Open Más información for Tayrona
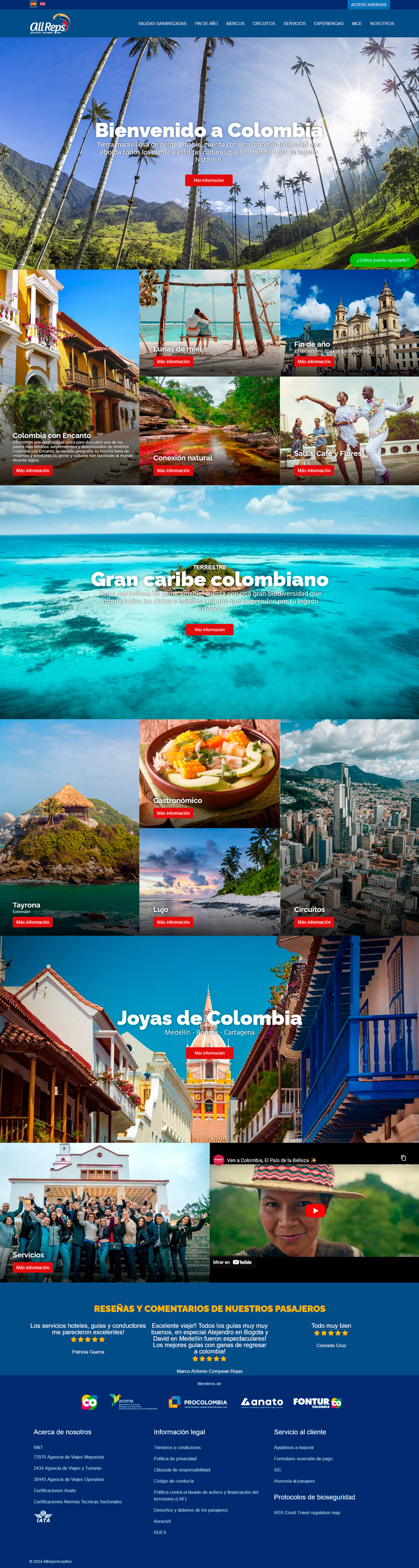419x1568 pixels. [x=33, y=922]
